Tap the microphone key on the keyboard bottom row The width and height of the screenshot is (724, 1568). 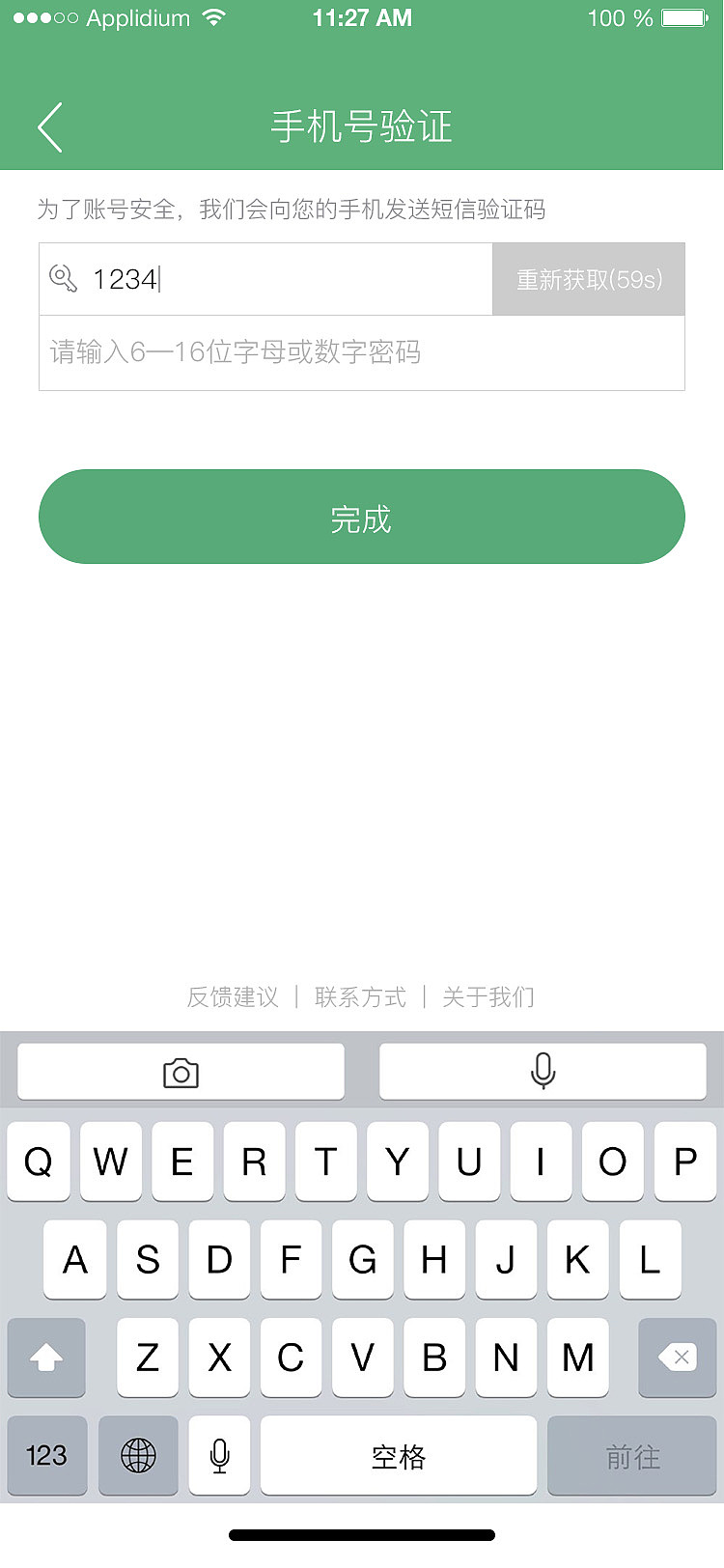[219, 1456]
